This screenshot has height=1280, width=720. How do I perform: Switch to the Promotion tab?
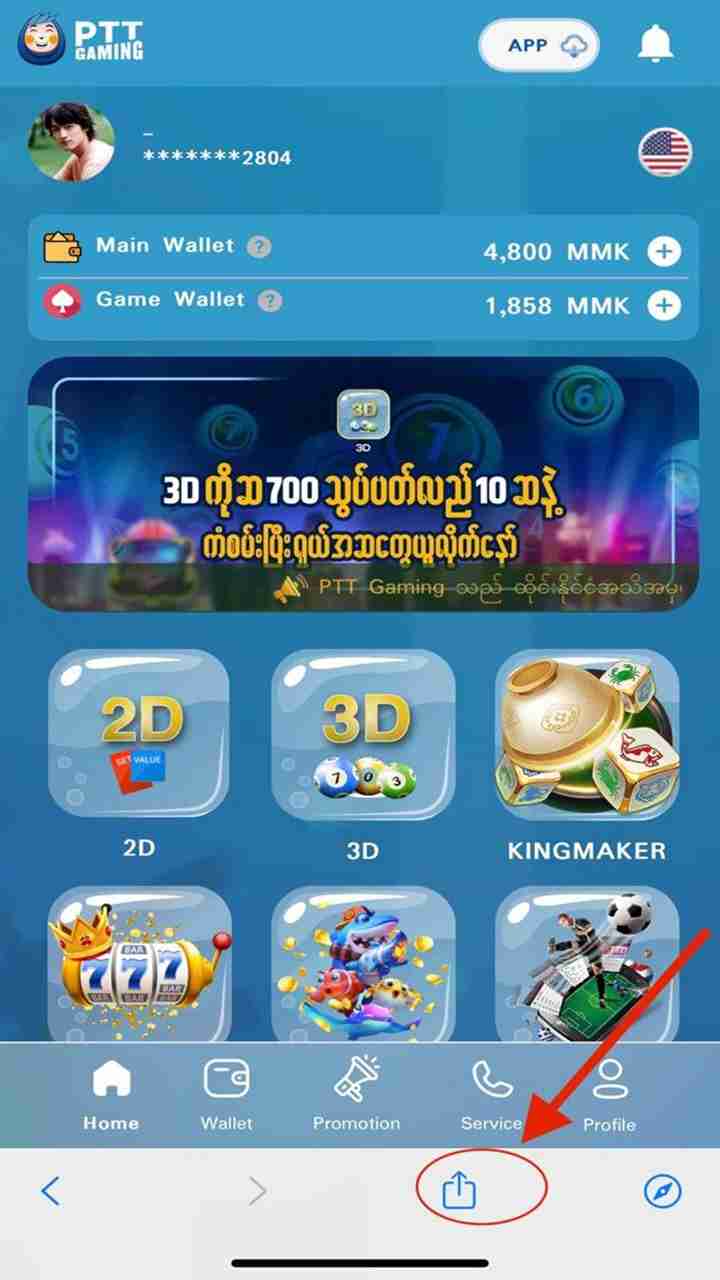[x=356, y=1095]
